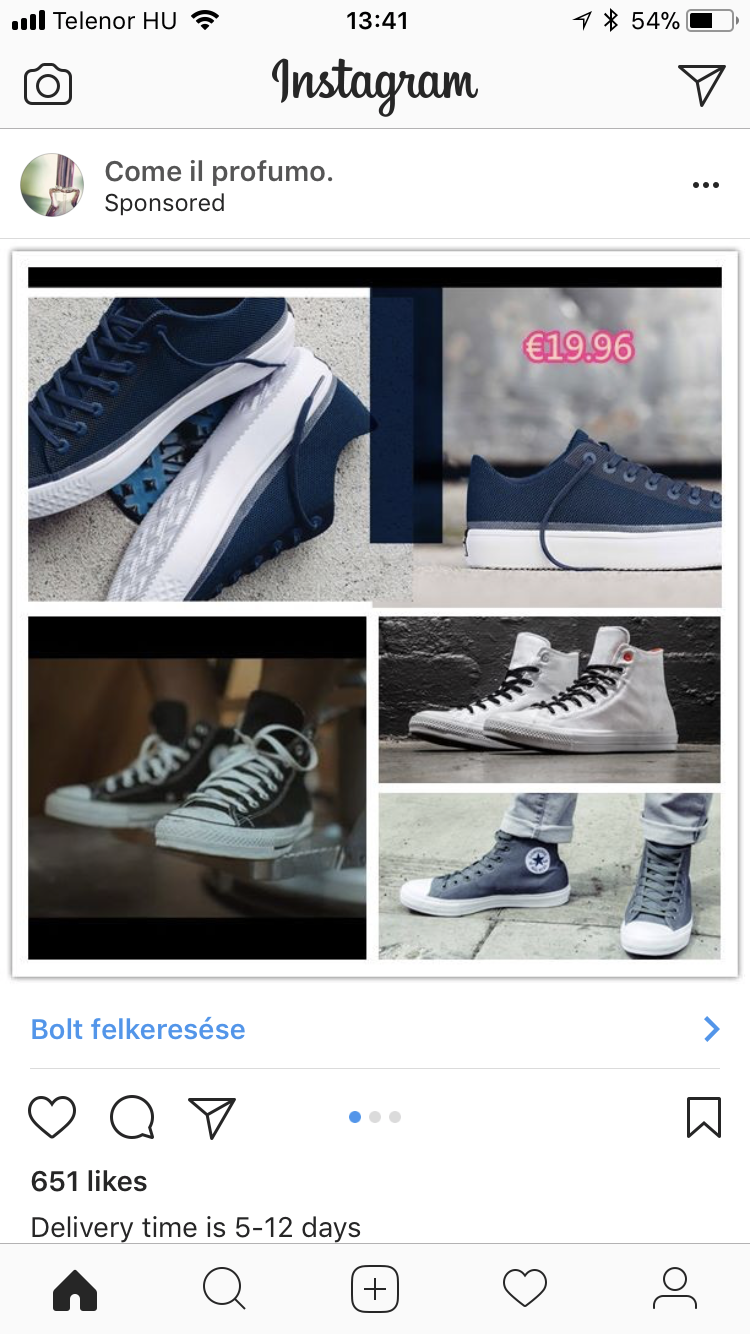The width and height of the screenshot is (750, 1334).
Task: Like the sponsored post
Action: [52, 1117]
